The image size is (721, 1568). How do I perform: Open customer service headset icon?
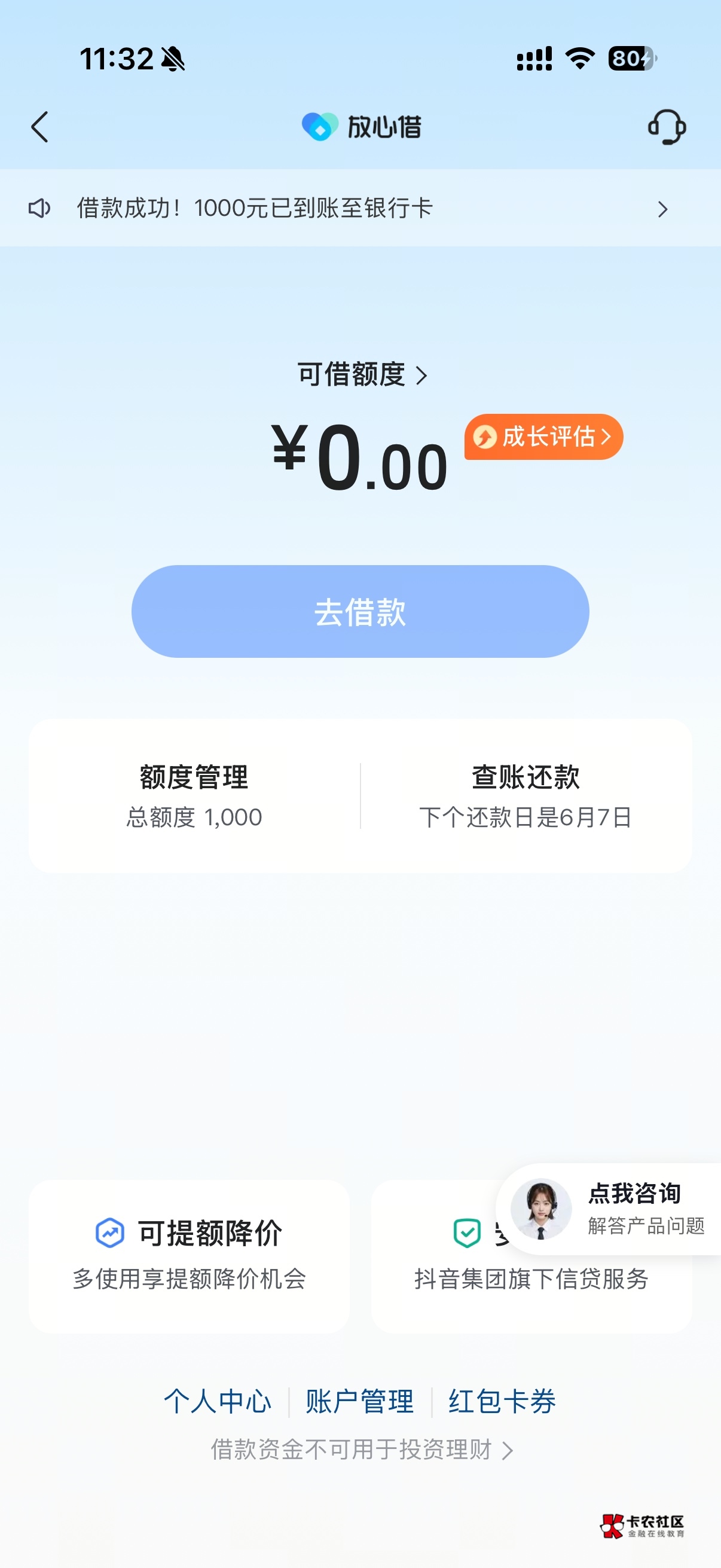click(x=667, y=127)
